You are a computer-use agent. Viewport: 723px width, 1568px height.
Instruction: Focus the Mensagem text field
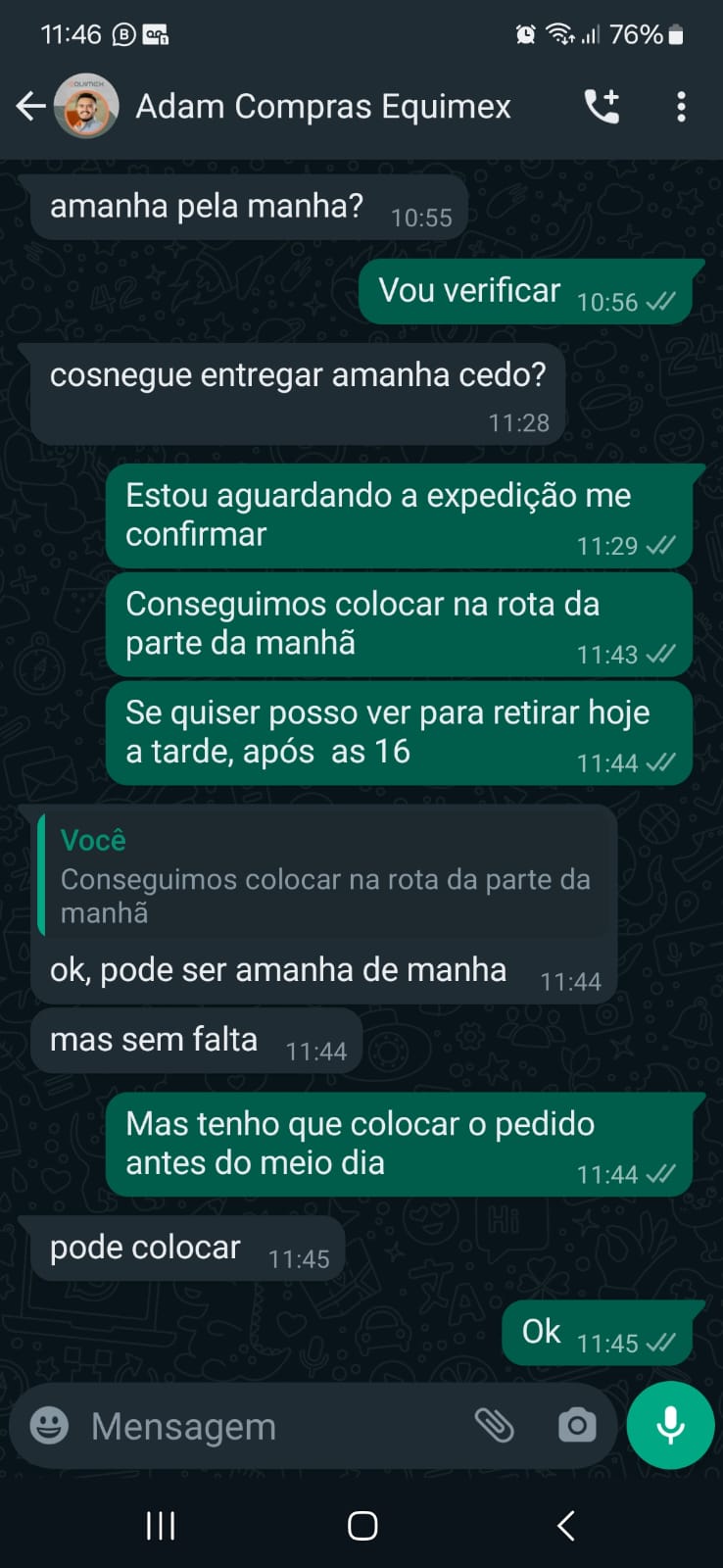point(265,1427)
